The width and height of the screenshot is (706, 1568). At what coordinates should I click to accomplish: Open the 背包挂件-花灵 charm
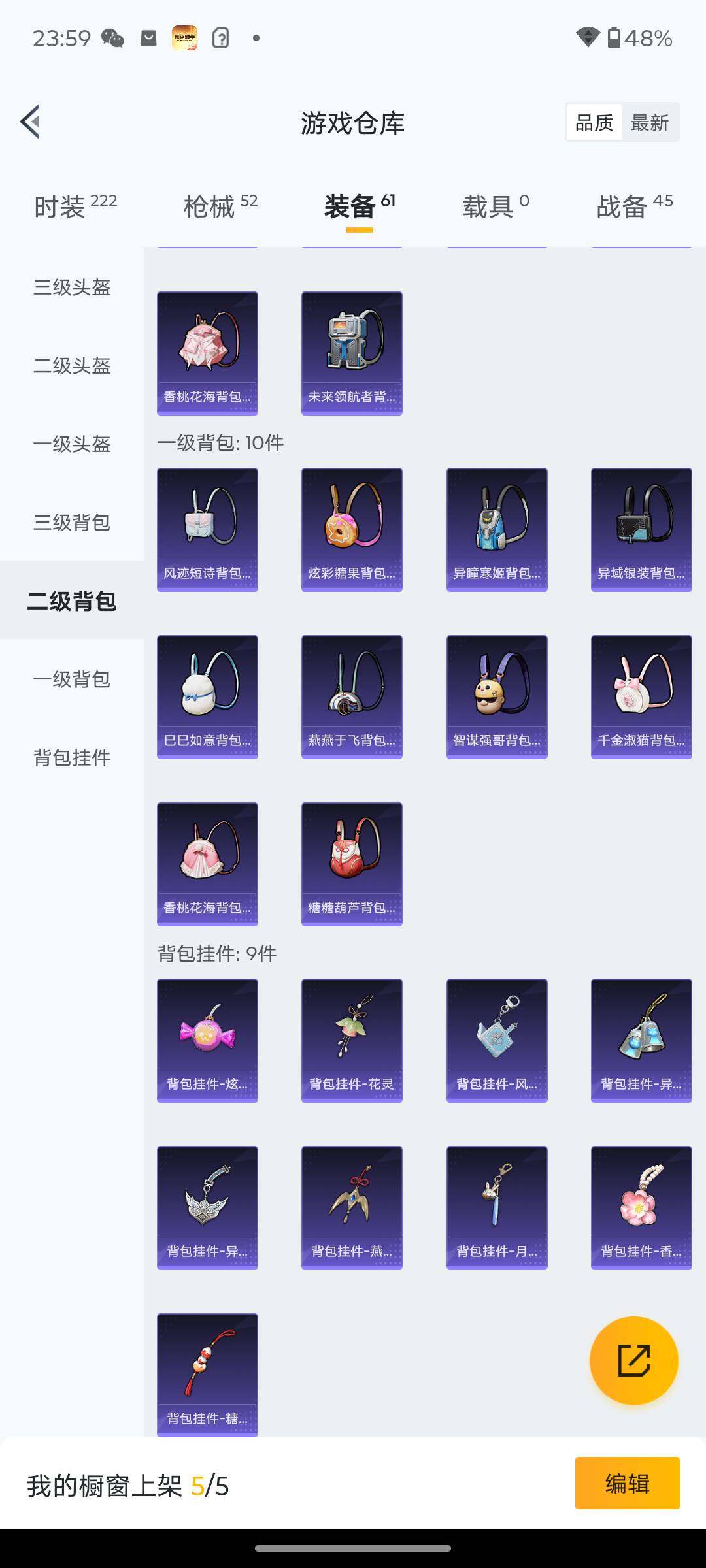pyautogui.click(x=352, y=1040)
